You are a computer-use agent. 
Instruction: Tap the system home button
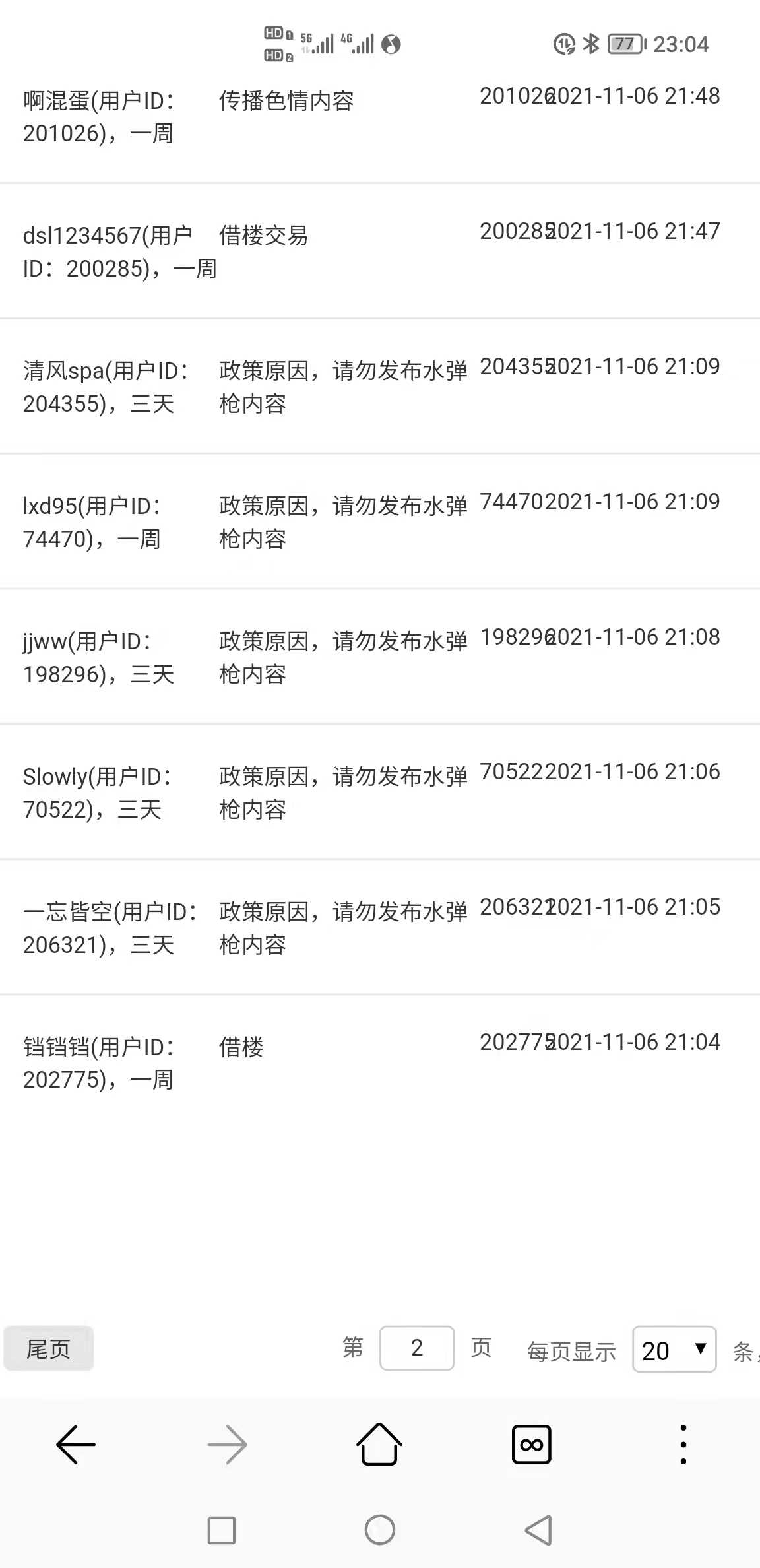tap(380, 1530)
